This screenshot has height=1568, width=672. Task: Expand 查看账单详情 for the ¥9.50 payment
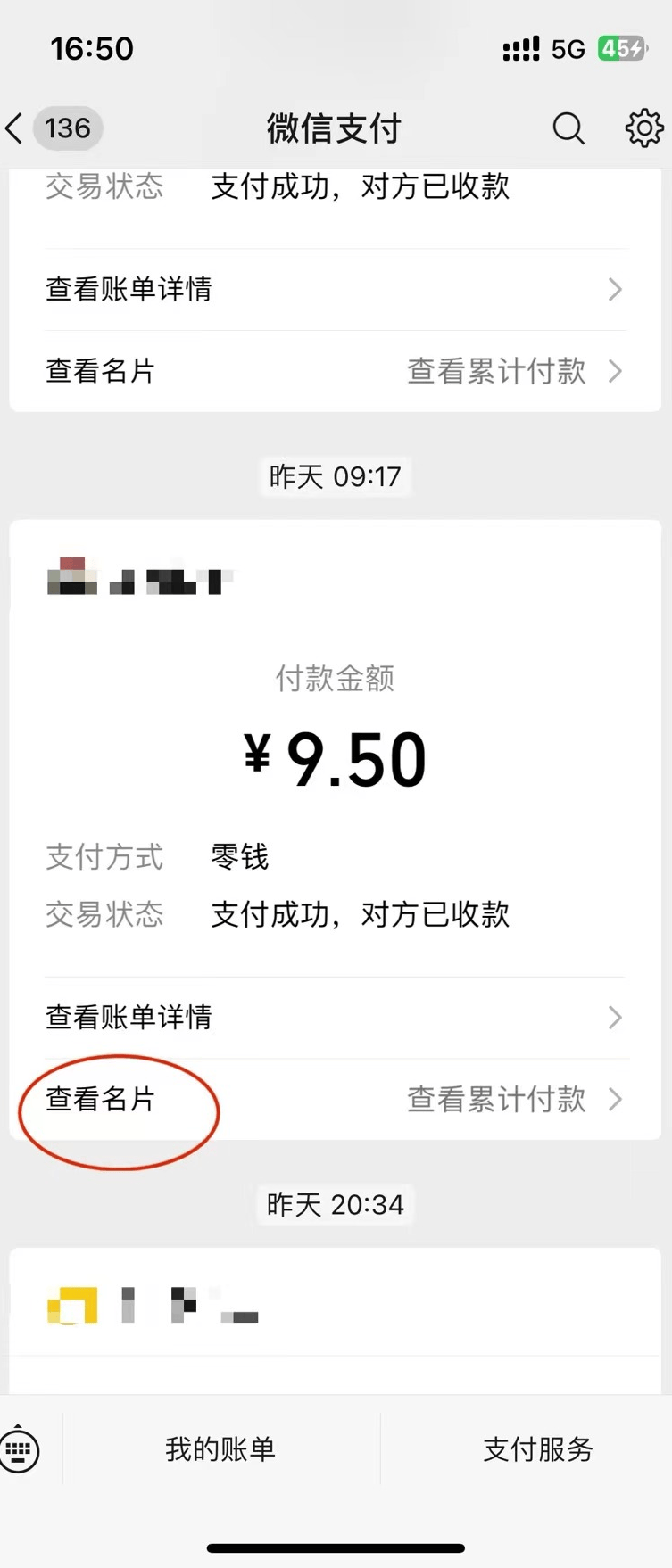click(129, 1017)
